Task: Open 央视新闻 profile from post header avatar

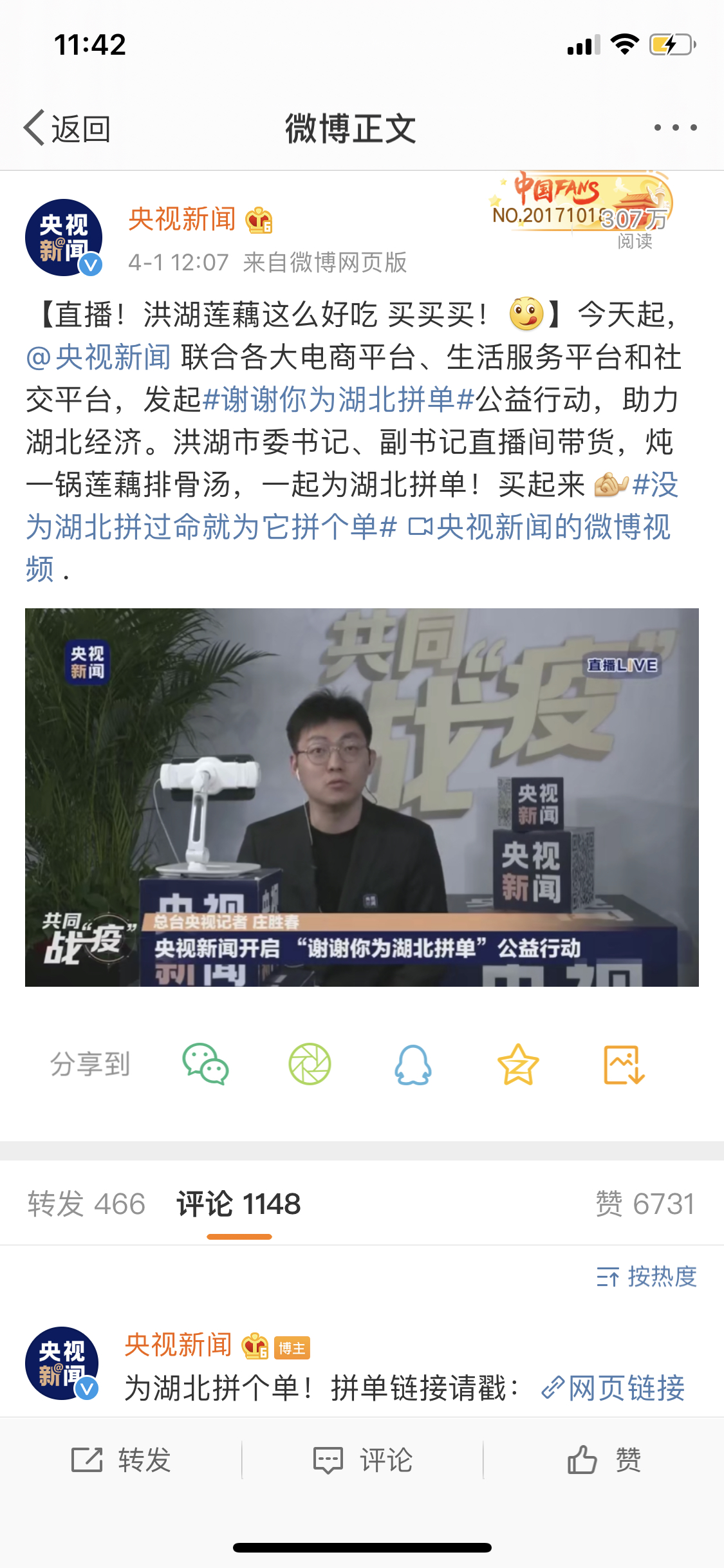Action: point(64,238)
